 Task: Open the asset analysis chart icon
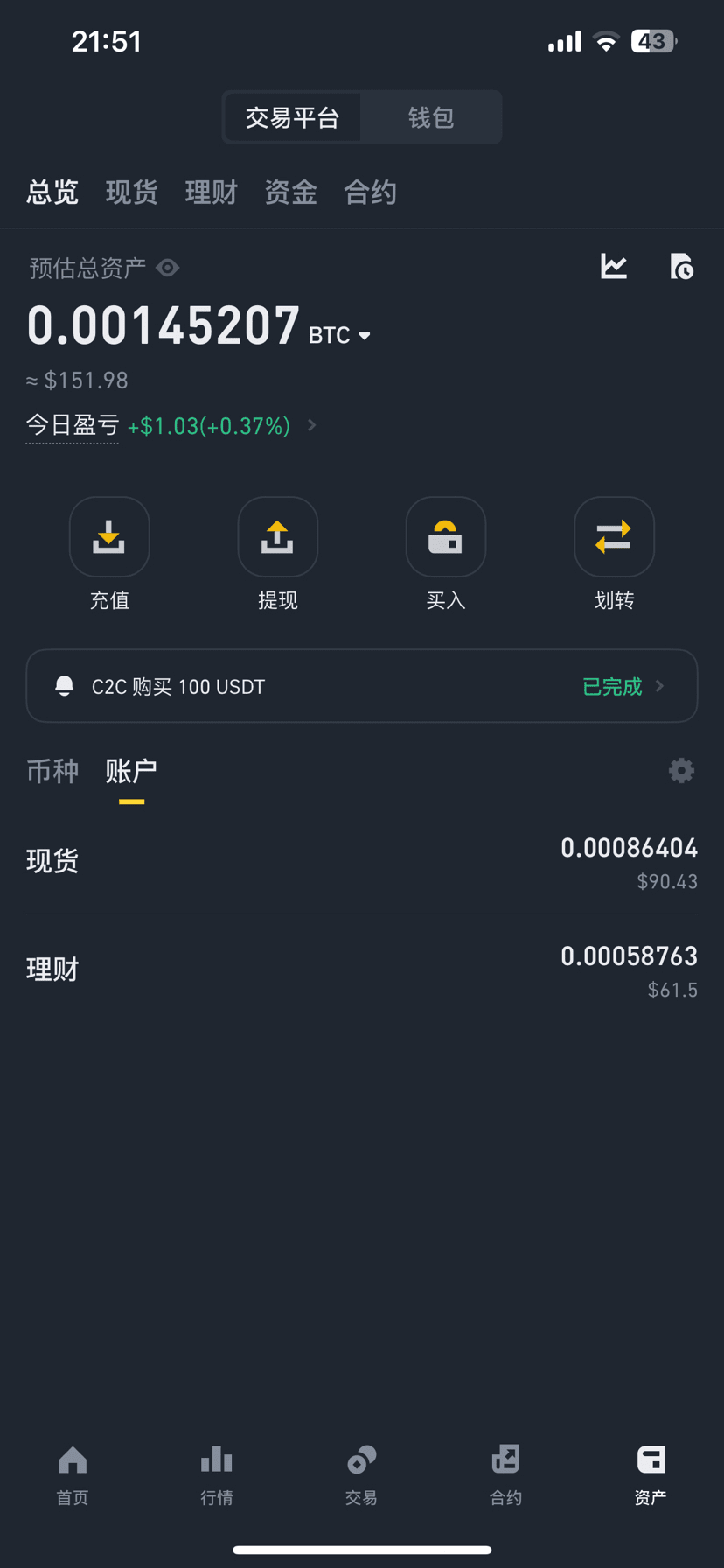pyautogui.click(x=614, y=266)
